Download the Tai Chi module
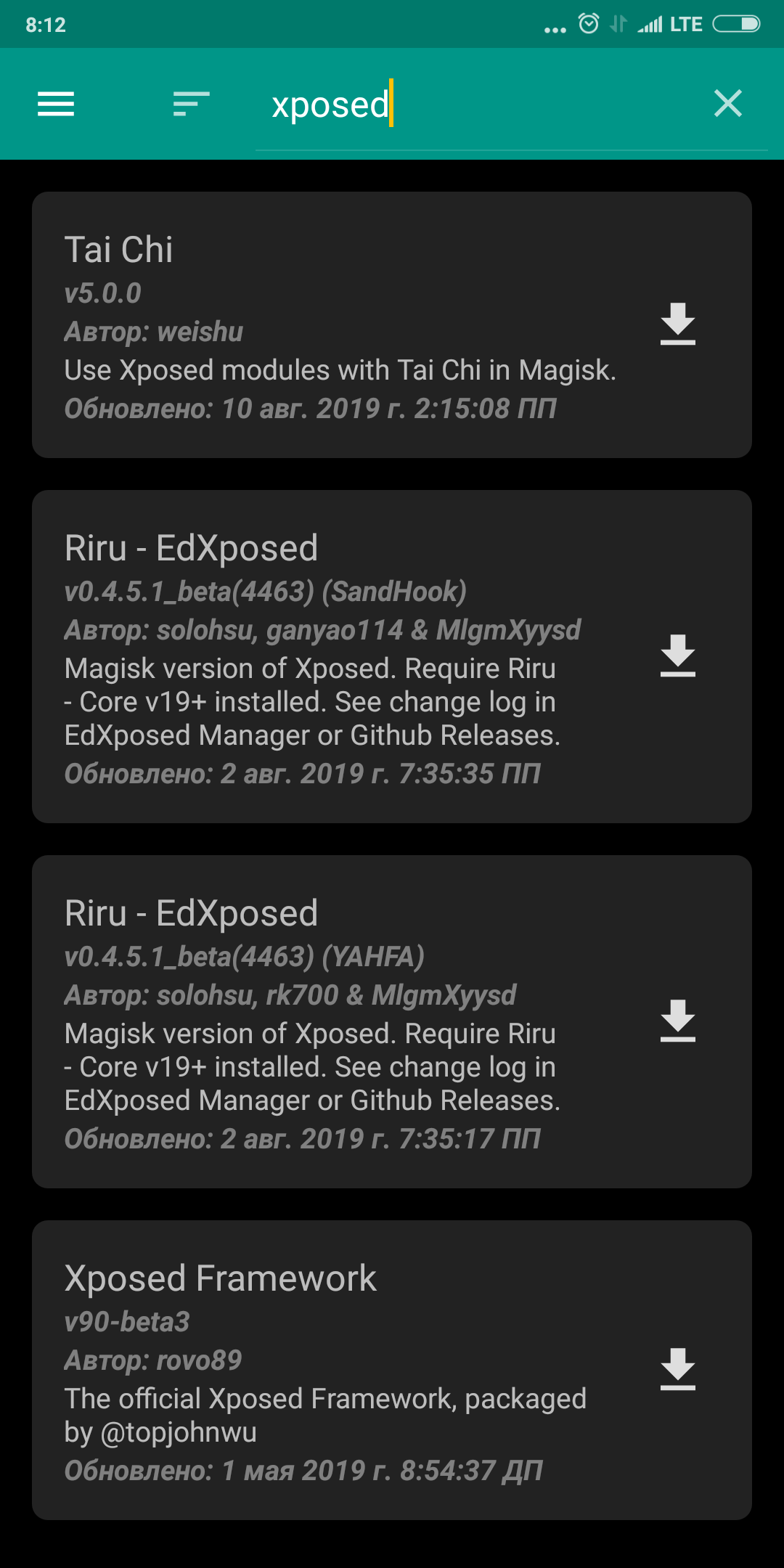This screenshot has width=784, height=1568. point(678,324)
